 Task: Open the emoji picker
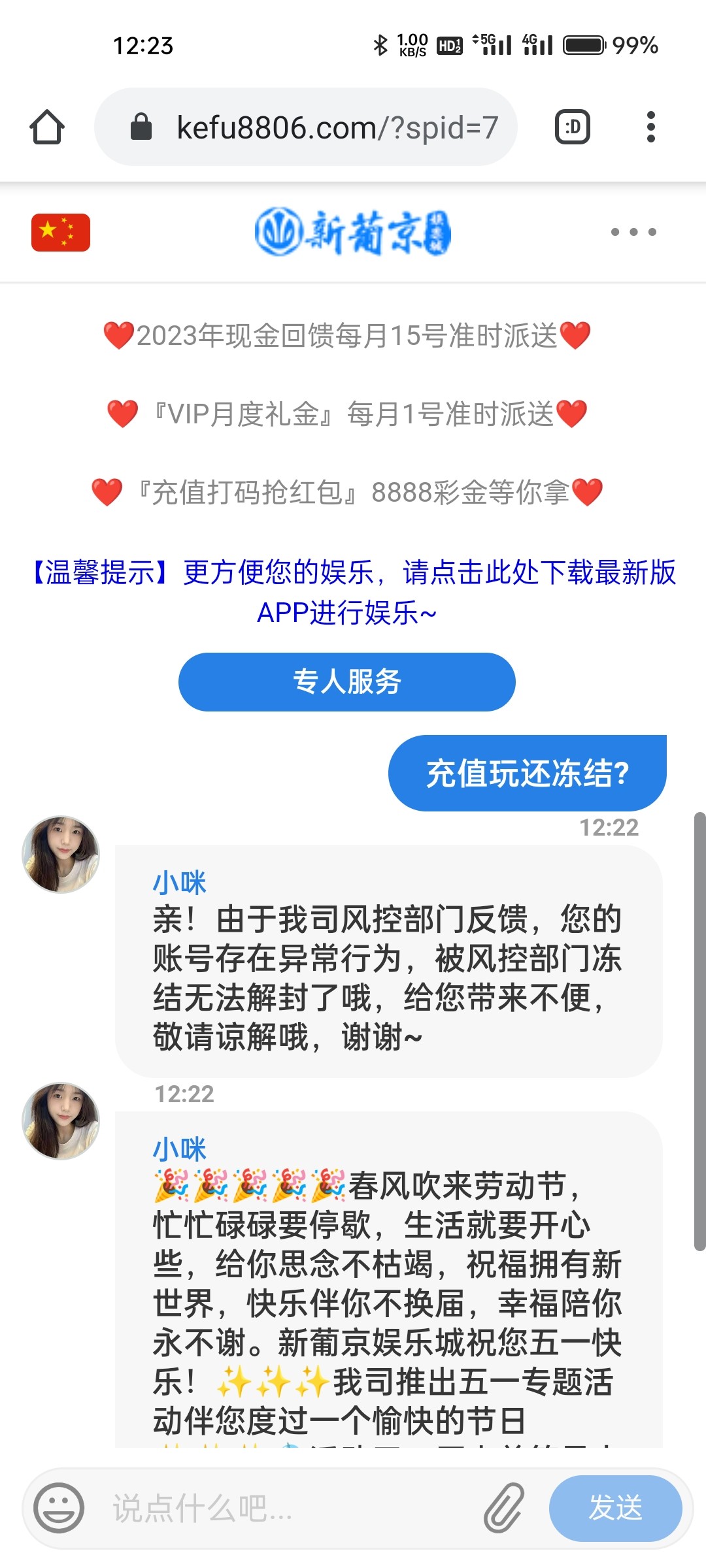pos(59,1508)
